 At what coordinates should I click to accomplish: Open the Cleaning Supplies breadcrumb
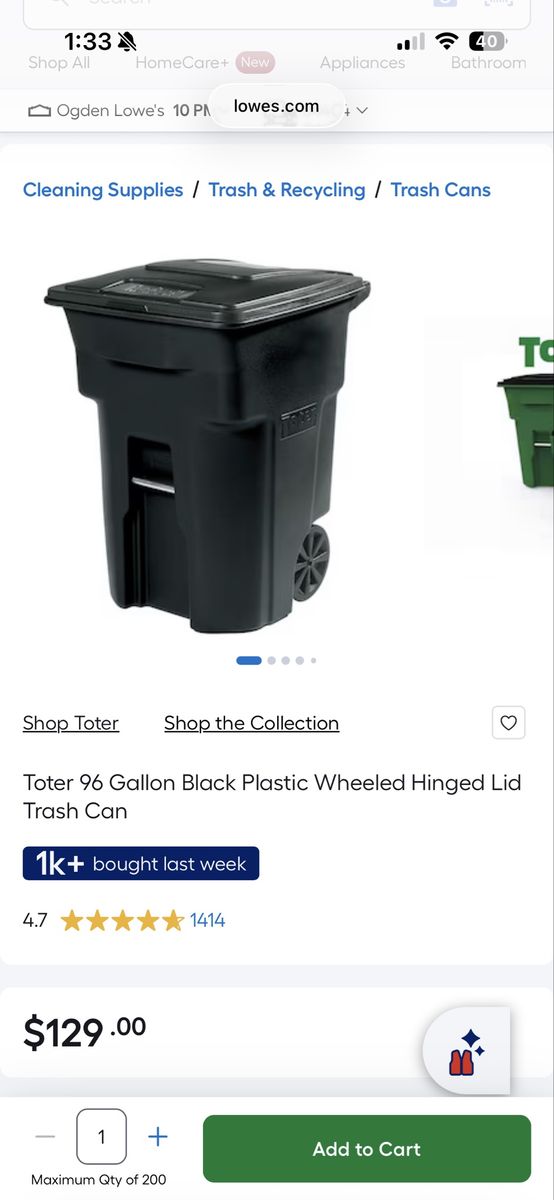point(103,190)
